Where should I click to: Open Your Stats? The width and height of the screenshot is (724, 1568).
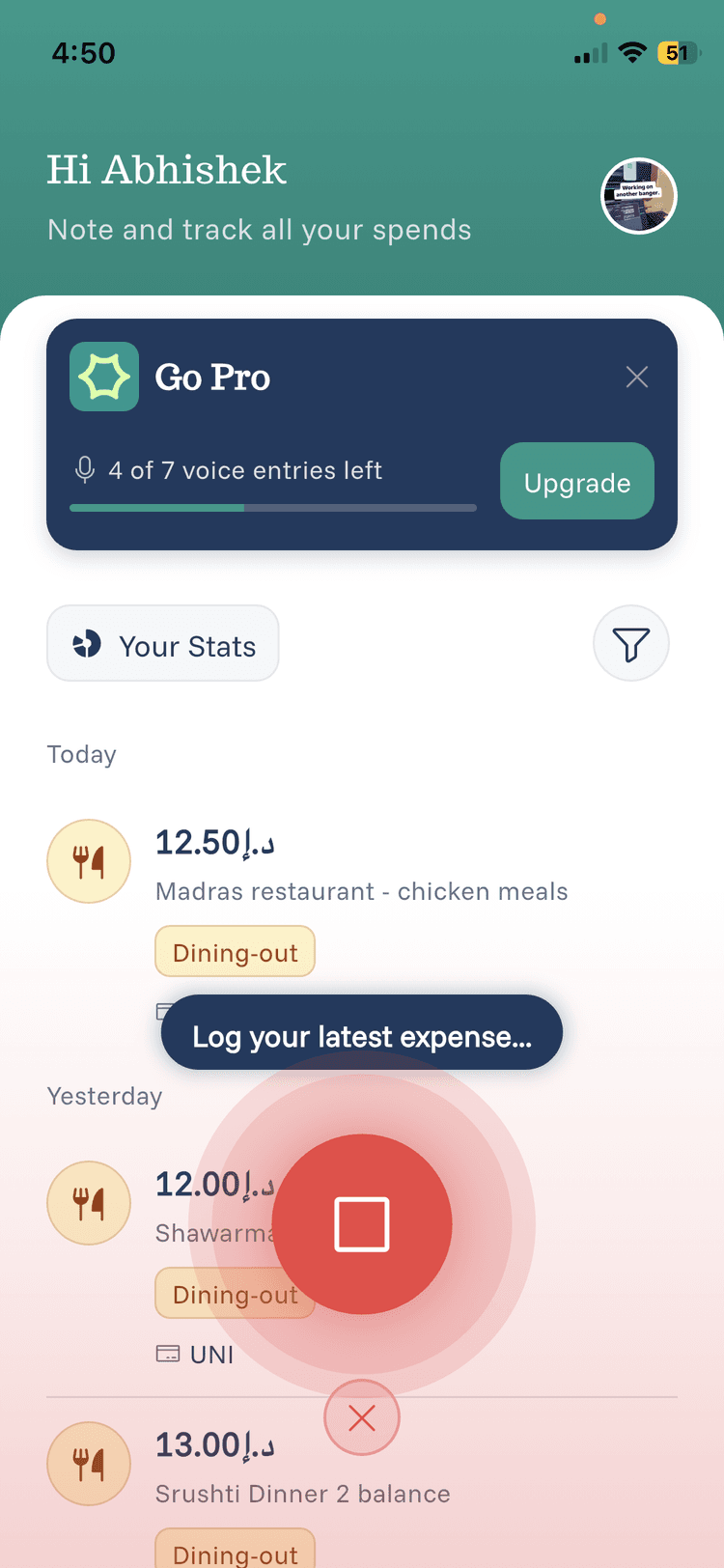162,643
